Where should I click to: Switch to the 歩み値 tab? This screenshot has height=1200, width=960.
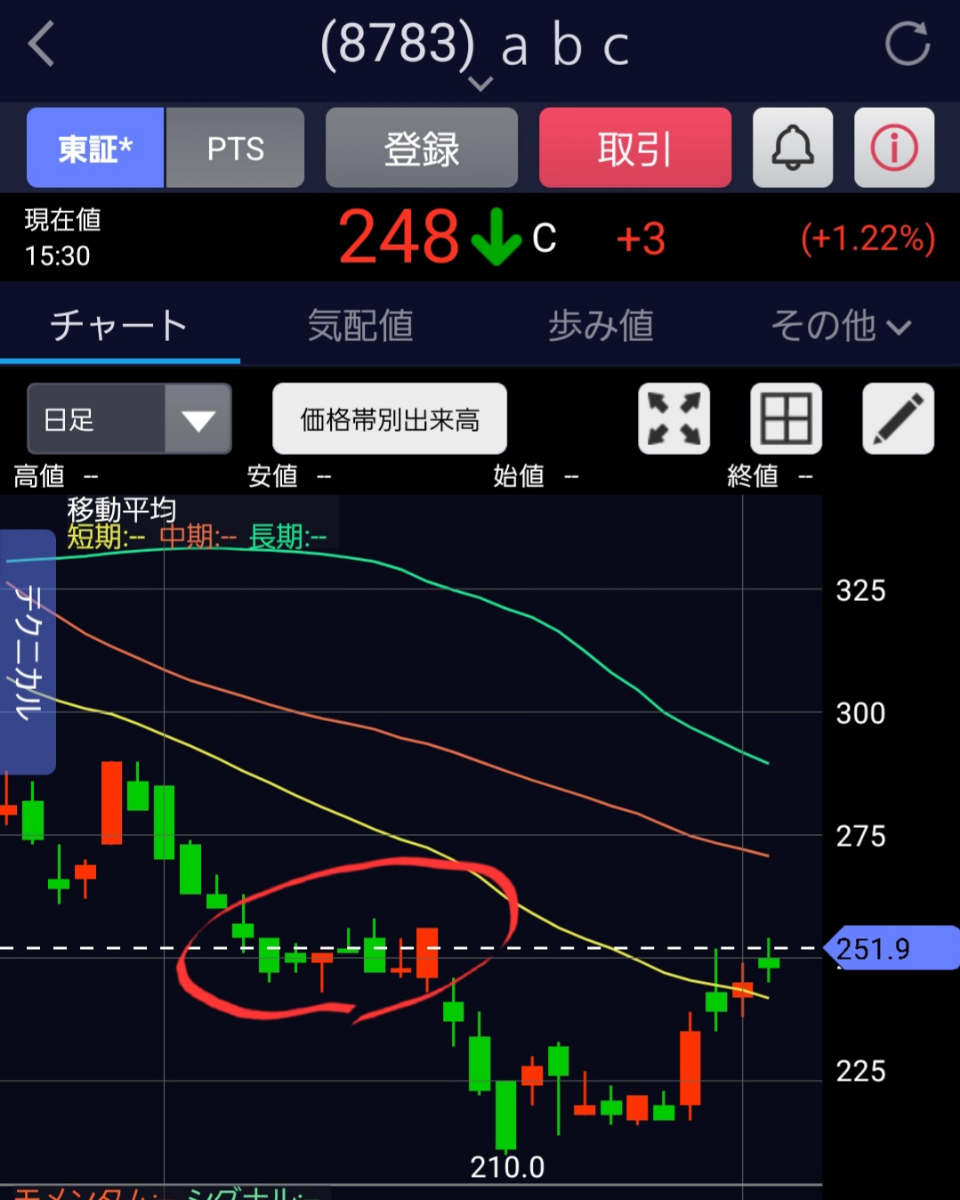(x=600, y=325)
